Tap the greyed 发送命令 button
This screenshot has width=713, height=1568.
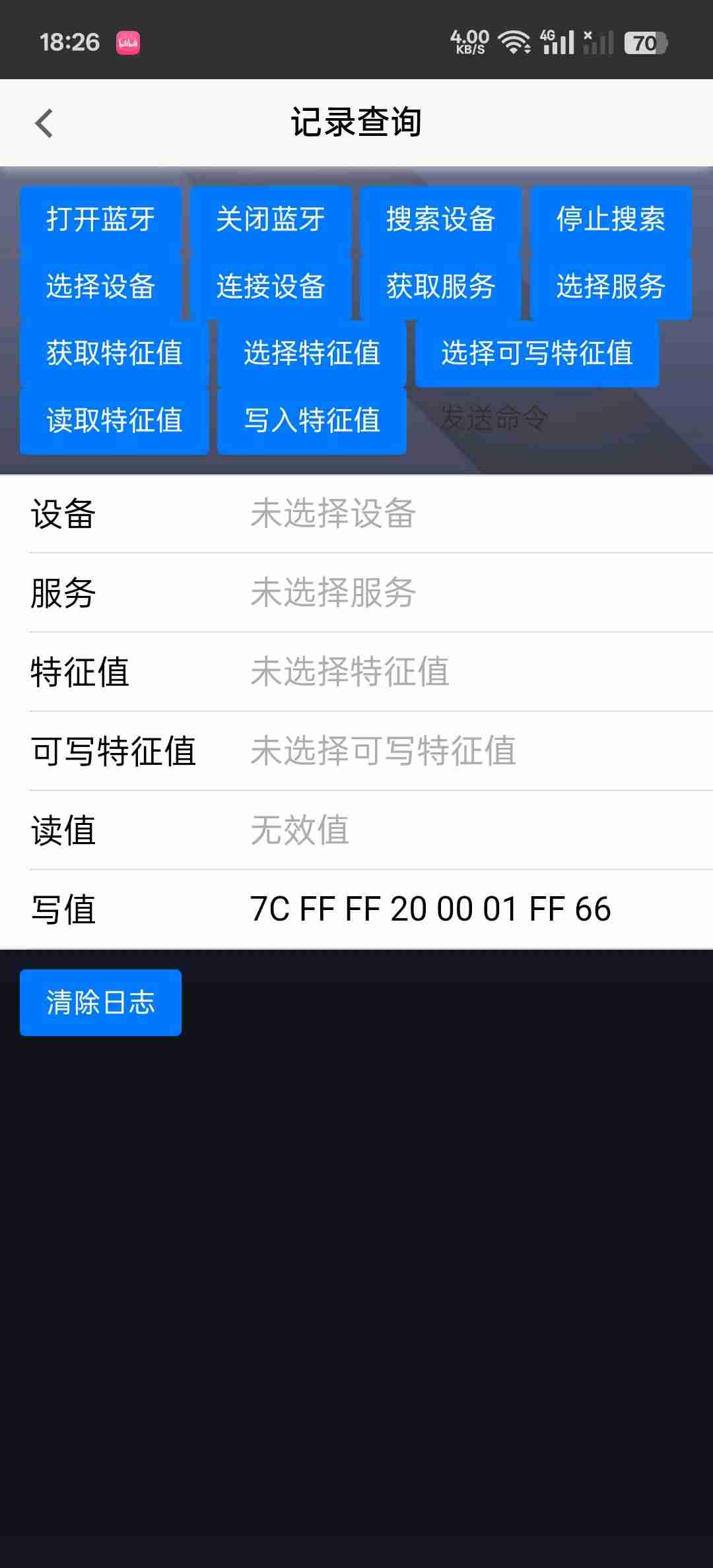[x=494, y=418]
